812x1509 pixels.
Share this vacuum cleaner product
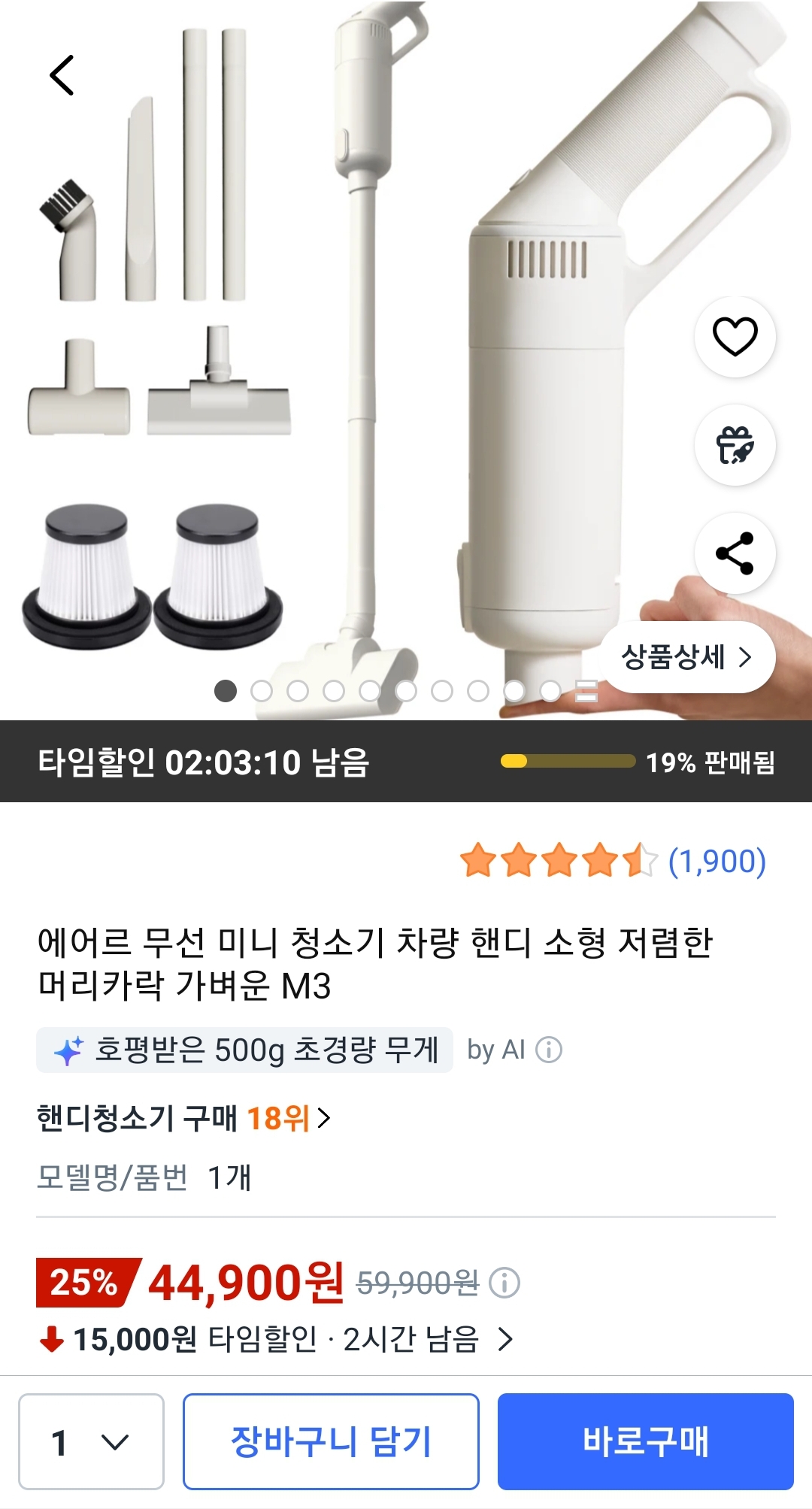pyautogui.click(x=735, y=553)
